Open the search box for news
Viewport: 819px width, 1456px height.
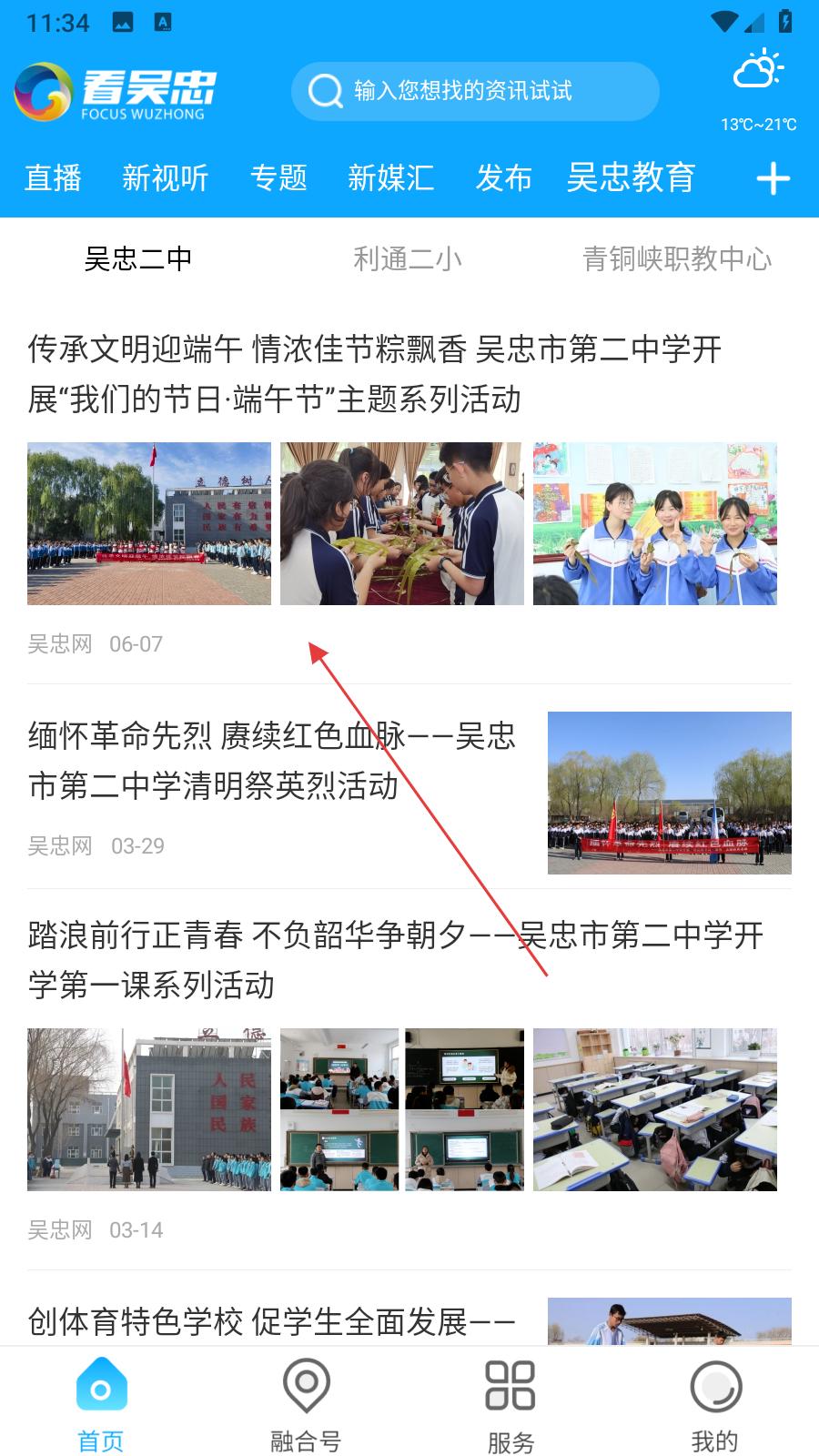pos(473,91)
